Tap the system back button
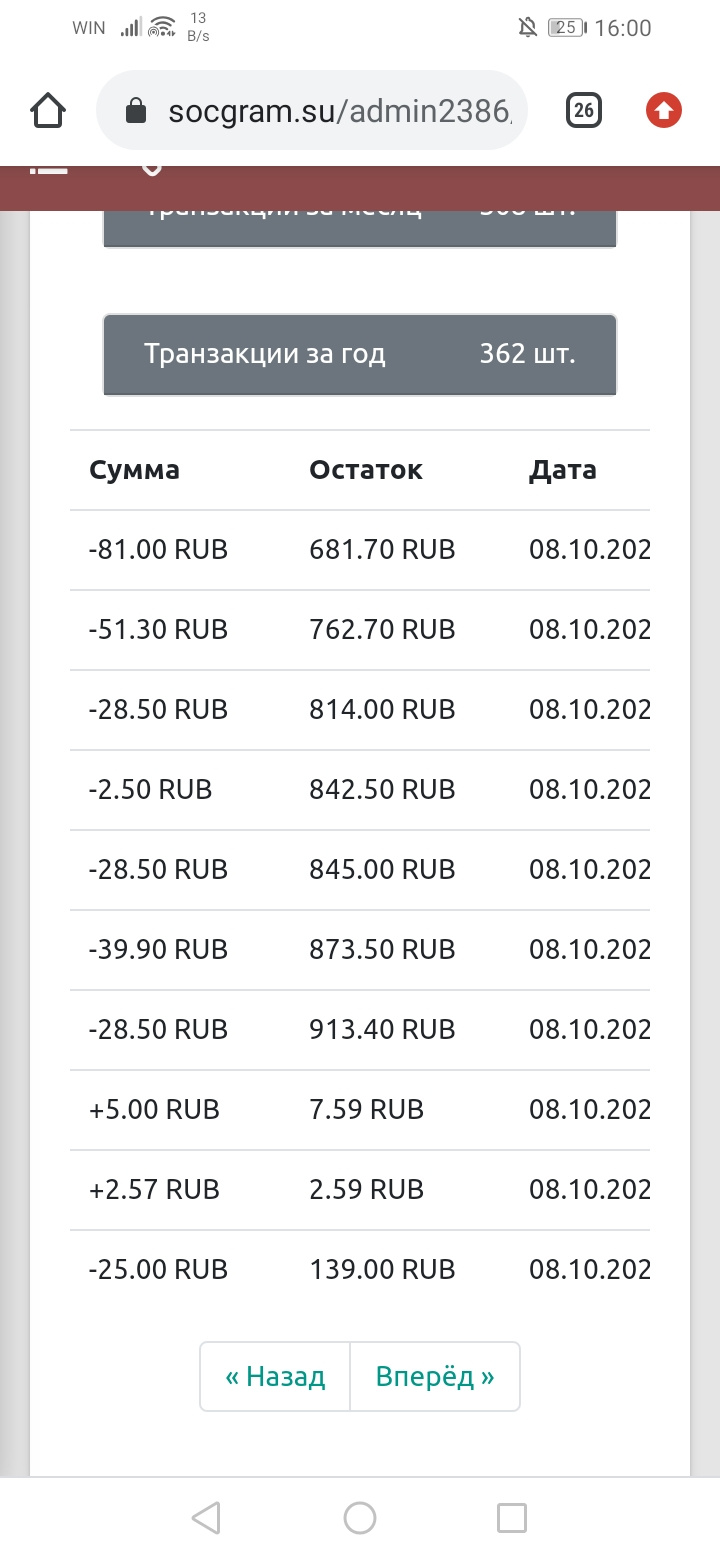 (x=206, y=1518)
